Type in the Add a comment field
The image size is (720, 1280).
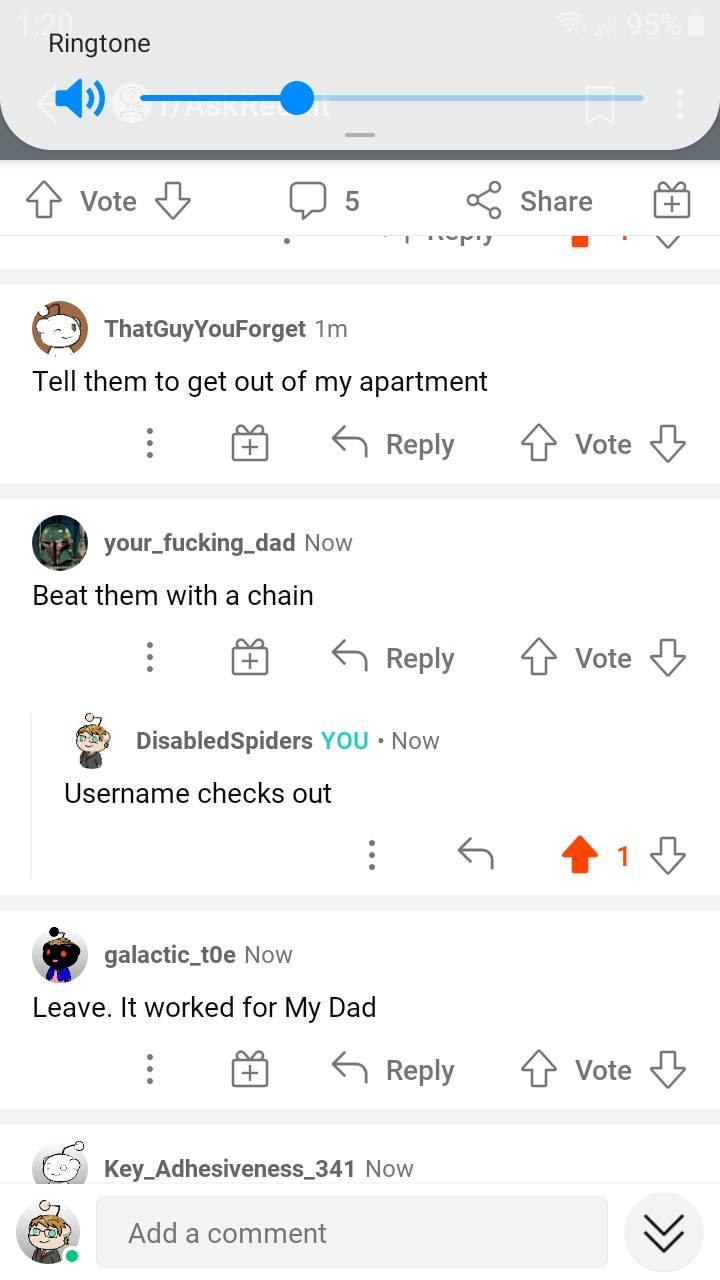tap(351, 1233)
